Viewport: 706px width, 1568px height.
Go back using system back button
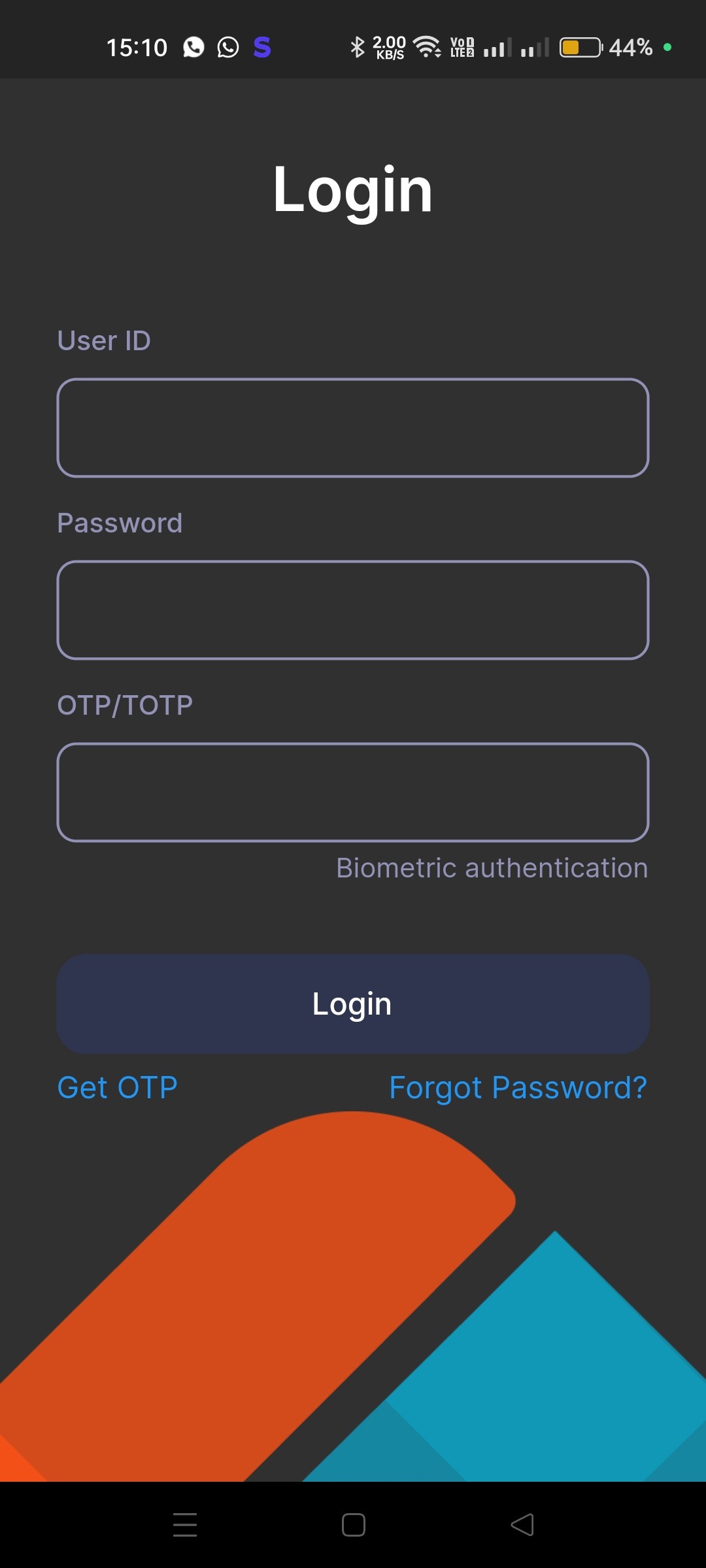coord(522,1525)
